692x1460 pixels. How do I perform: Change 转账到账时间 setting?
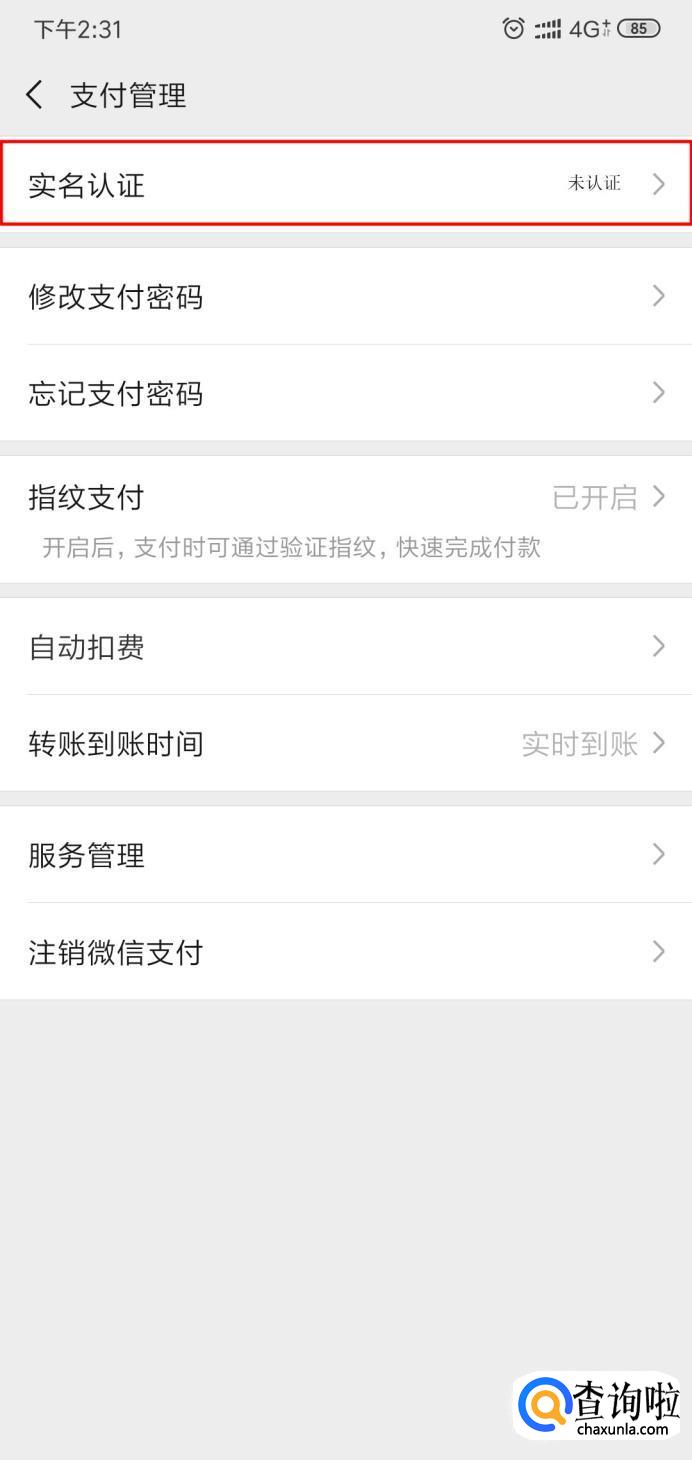[x=345, y=743]
